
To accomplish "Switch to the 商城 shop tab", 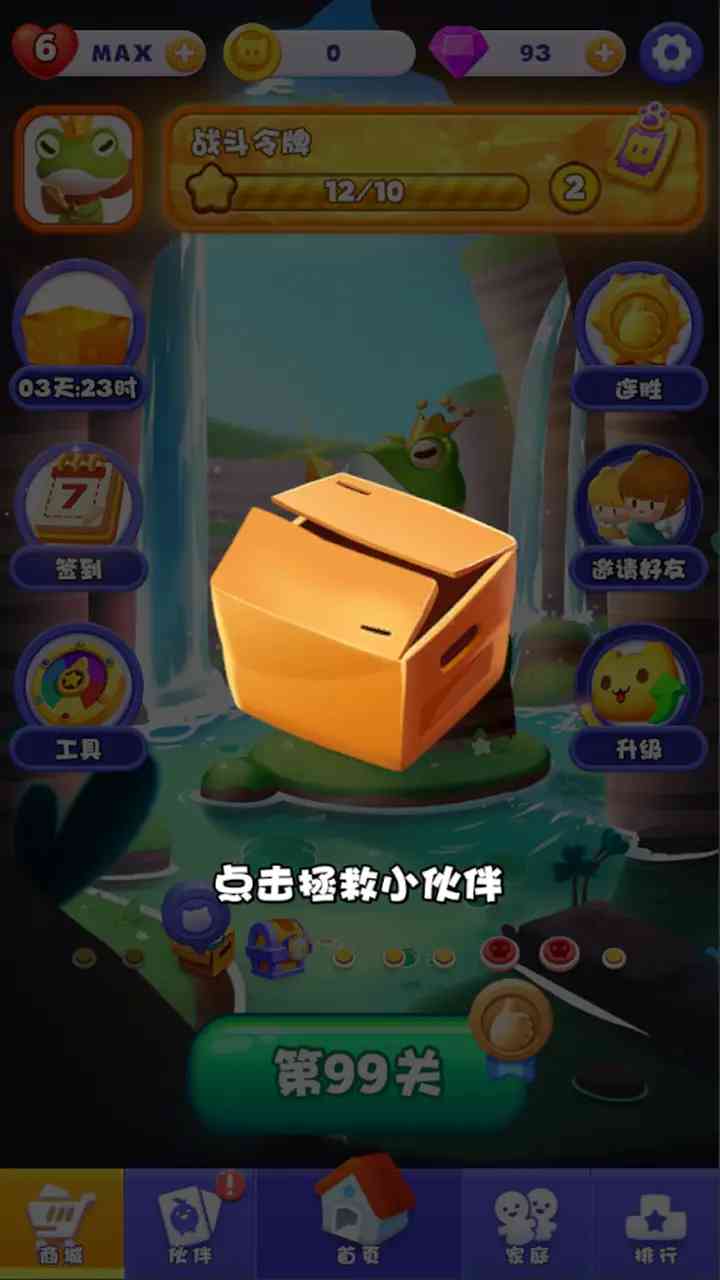I will point(62,1223).
